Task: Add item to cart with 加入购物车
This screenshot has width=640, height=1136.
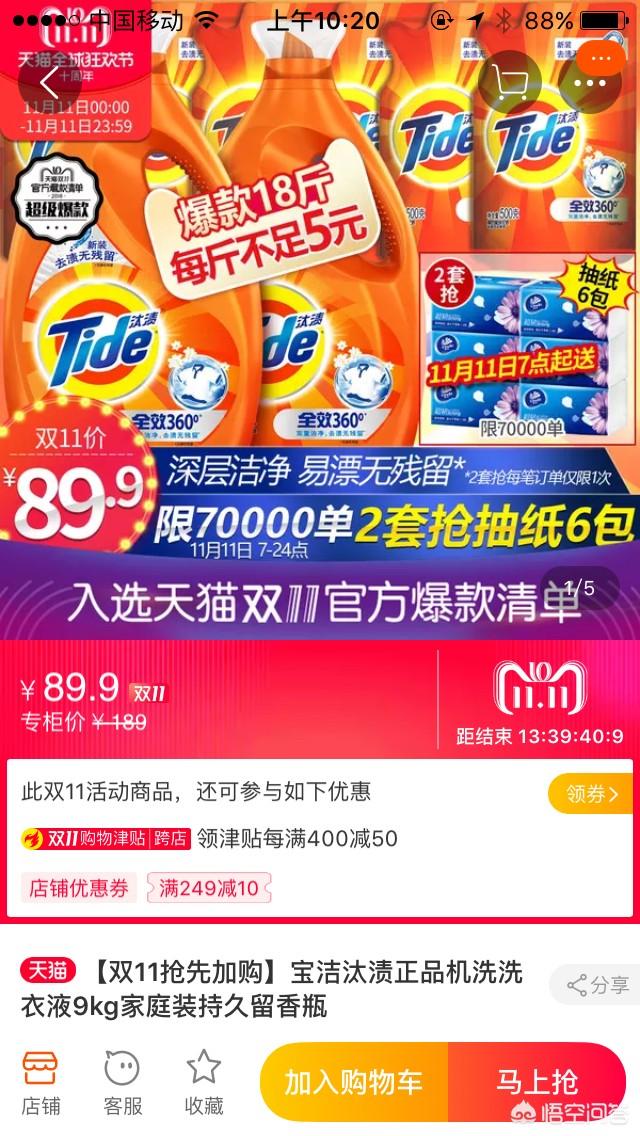Action: pyautogui.click(x=353, y=1082)
